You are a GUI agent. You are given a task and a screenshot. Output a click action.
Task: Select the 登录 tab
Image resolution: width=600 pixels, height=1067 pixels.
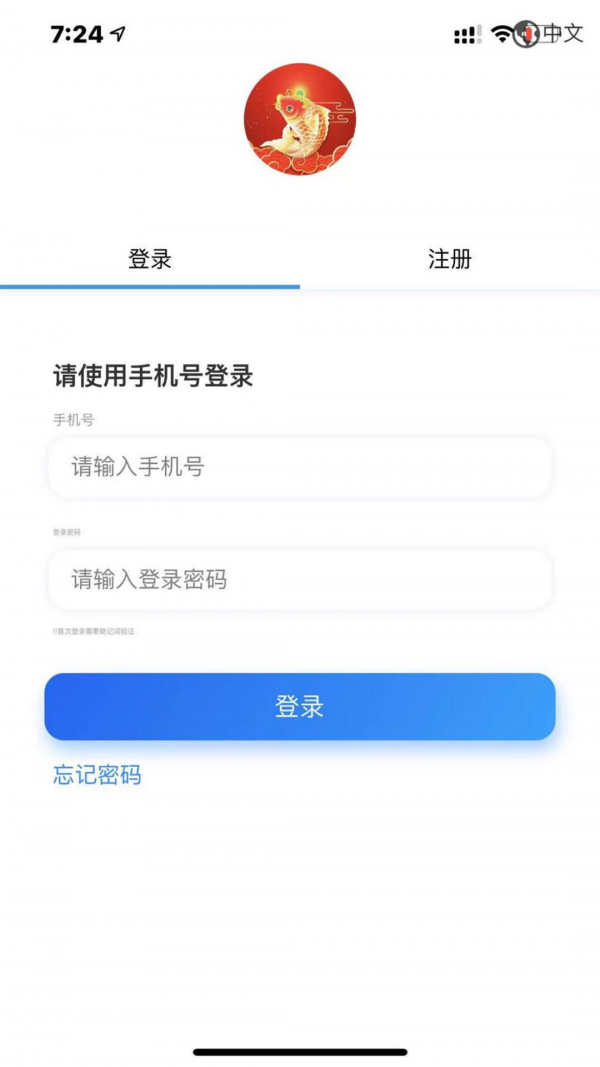click(150, 259)
